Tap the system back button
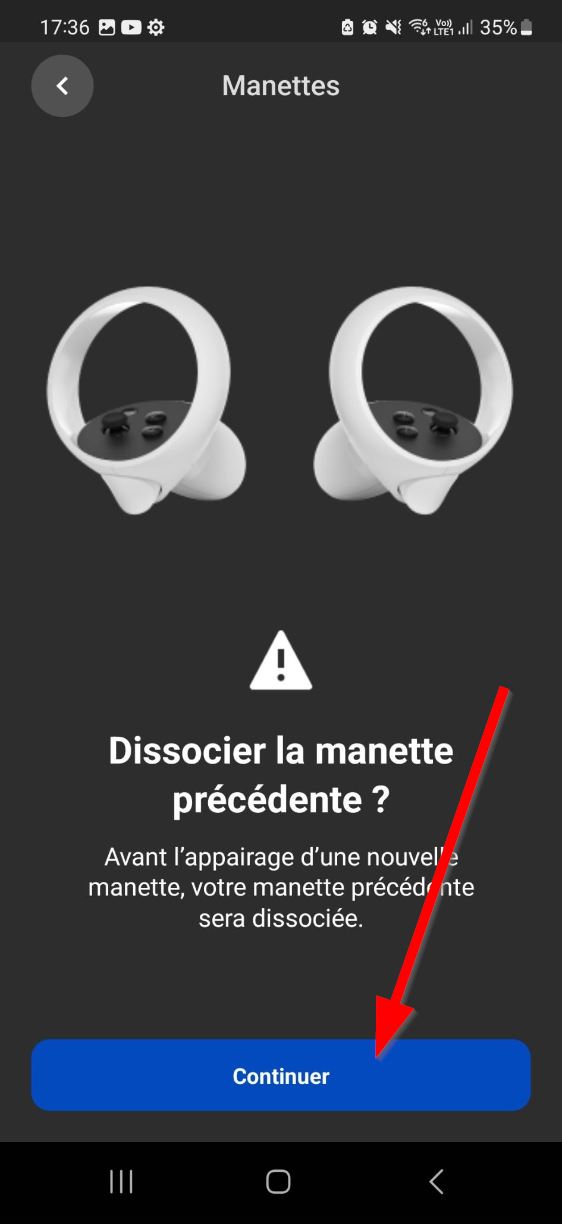562x1224 pixels. point(436,1182)
